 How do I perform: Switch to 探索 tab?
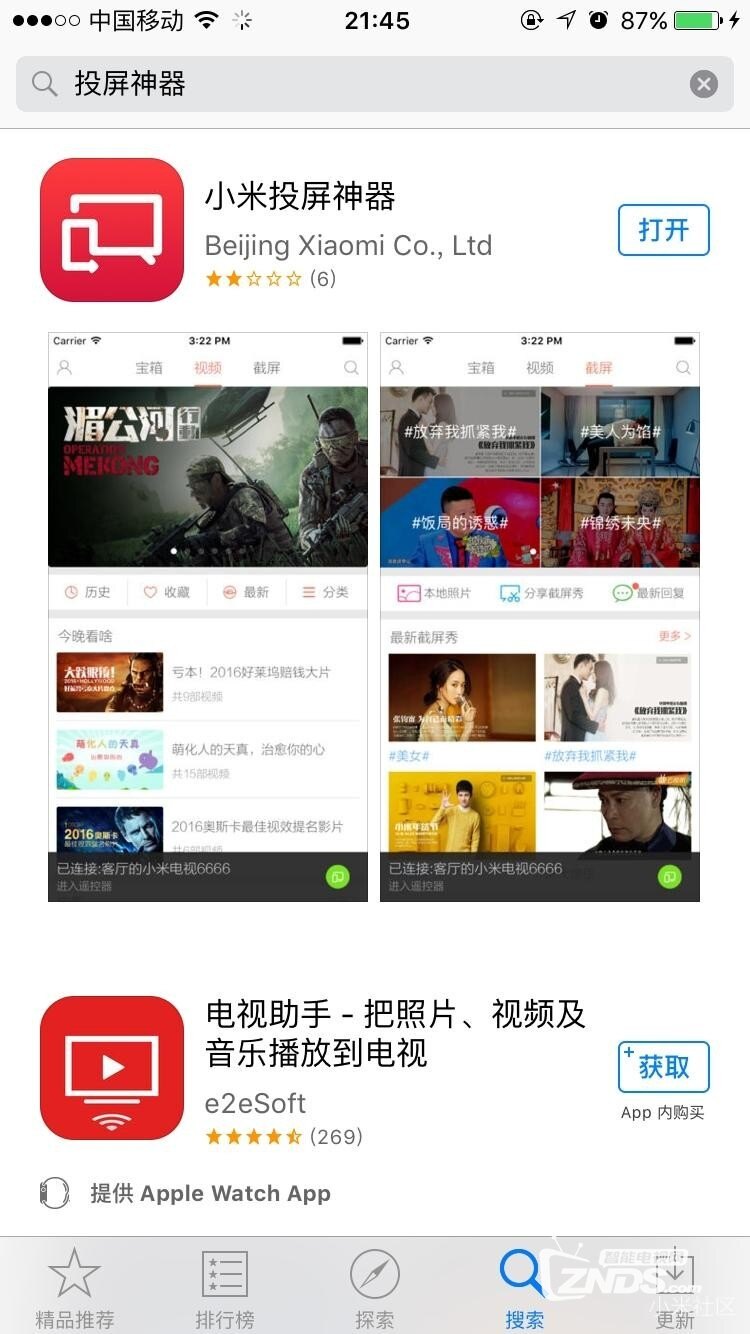375,1288
